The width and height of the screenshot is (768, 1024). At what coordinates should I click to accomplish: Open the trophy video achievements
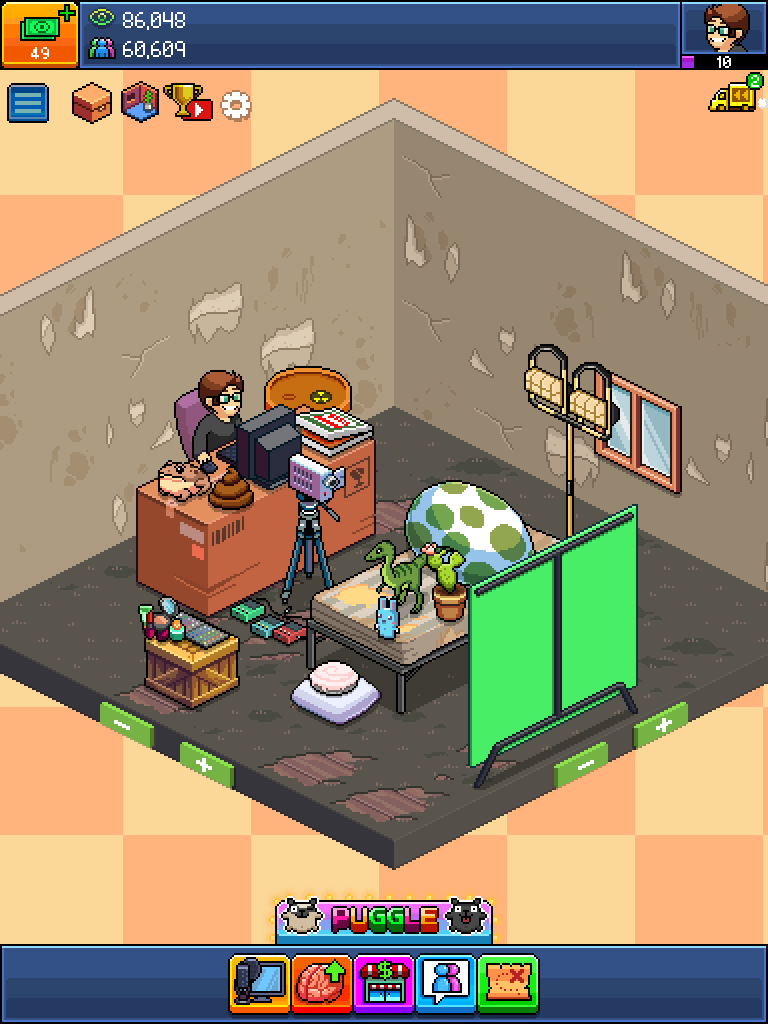coord(188,102)
